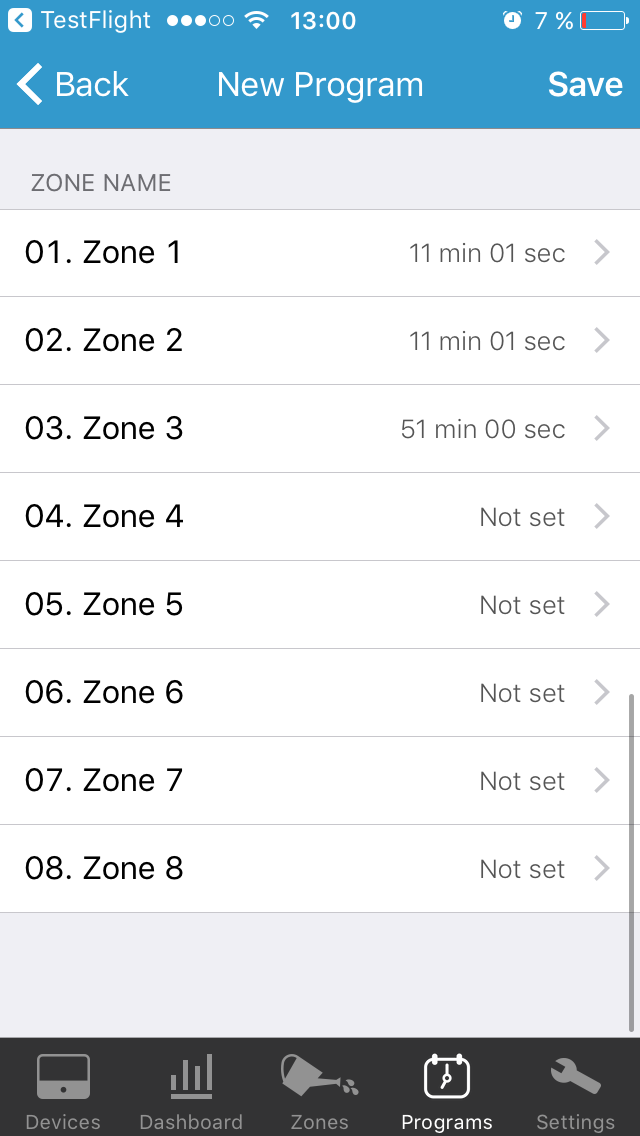Open Zone 1 duration settings
This screenshot has width=640, height=1136.
pyautogui.click(x=320, y=253)
